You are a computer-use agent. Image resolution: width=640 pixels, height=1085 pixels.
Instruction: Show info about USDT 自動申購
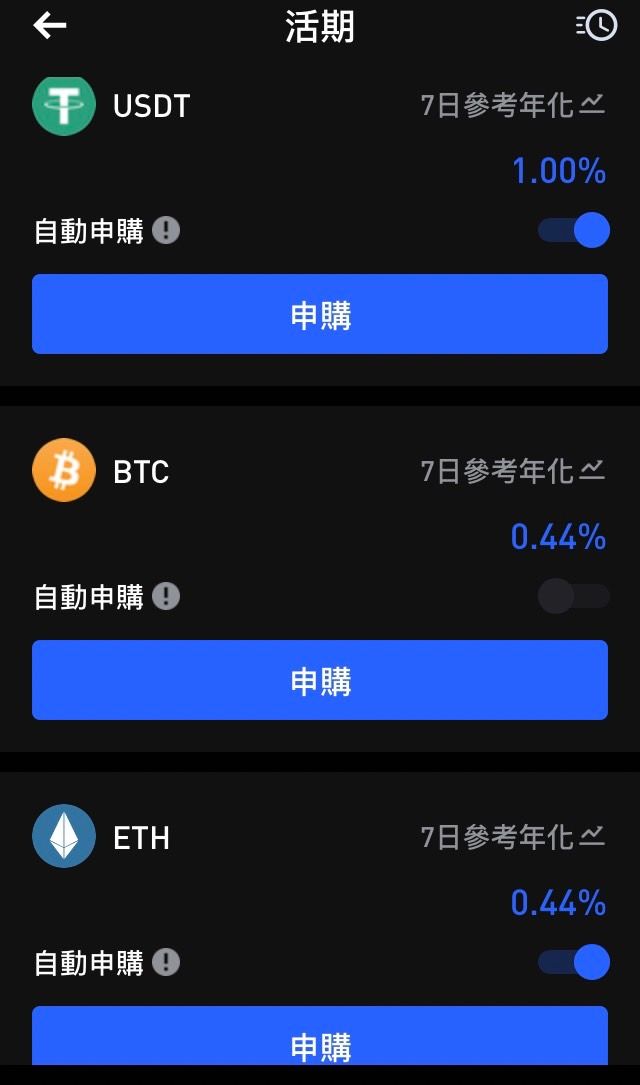(x=166, y=230)
